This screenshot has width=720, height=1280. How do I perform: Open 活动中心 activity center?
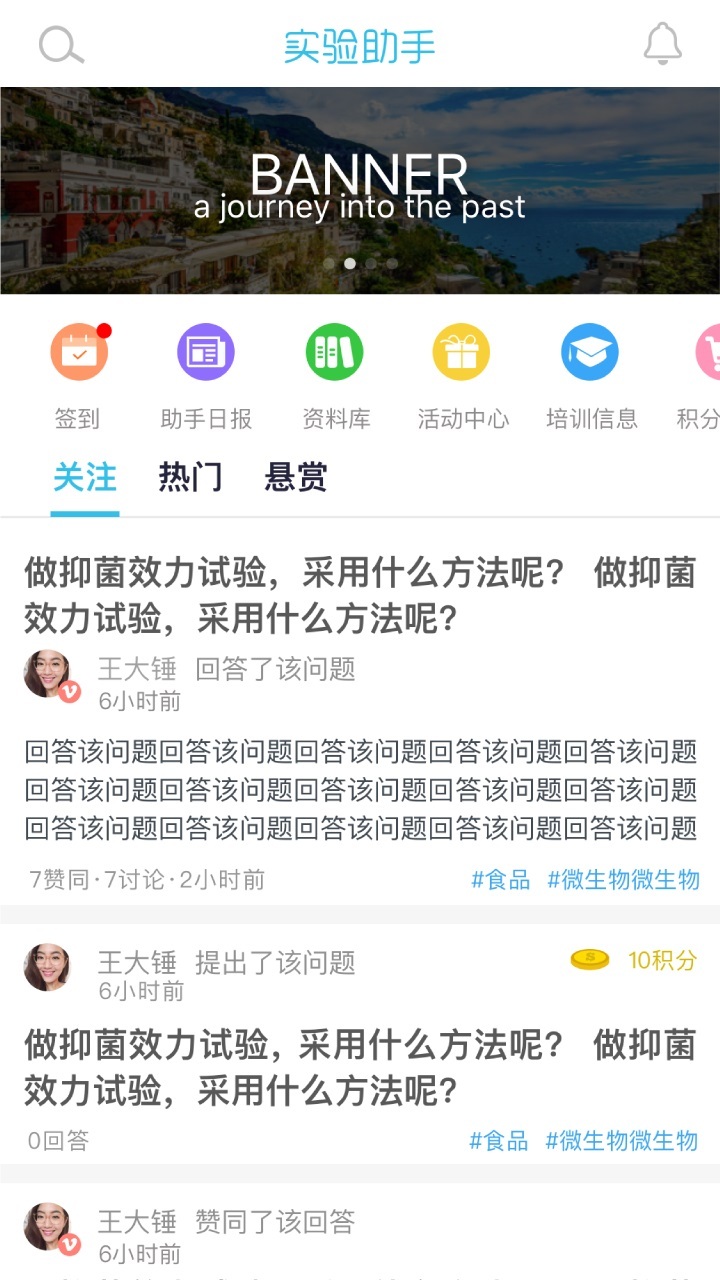click(x=462, y=352)
